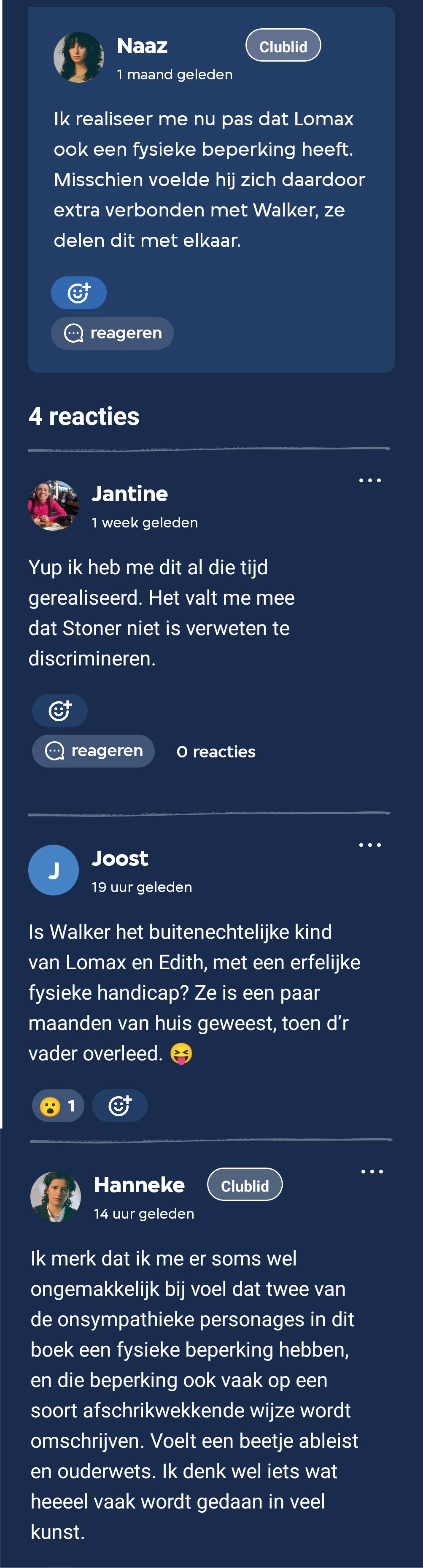This screenshot has width=423, height=1568.
Task: Open Joost's avatar
Action: [54, 870]
